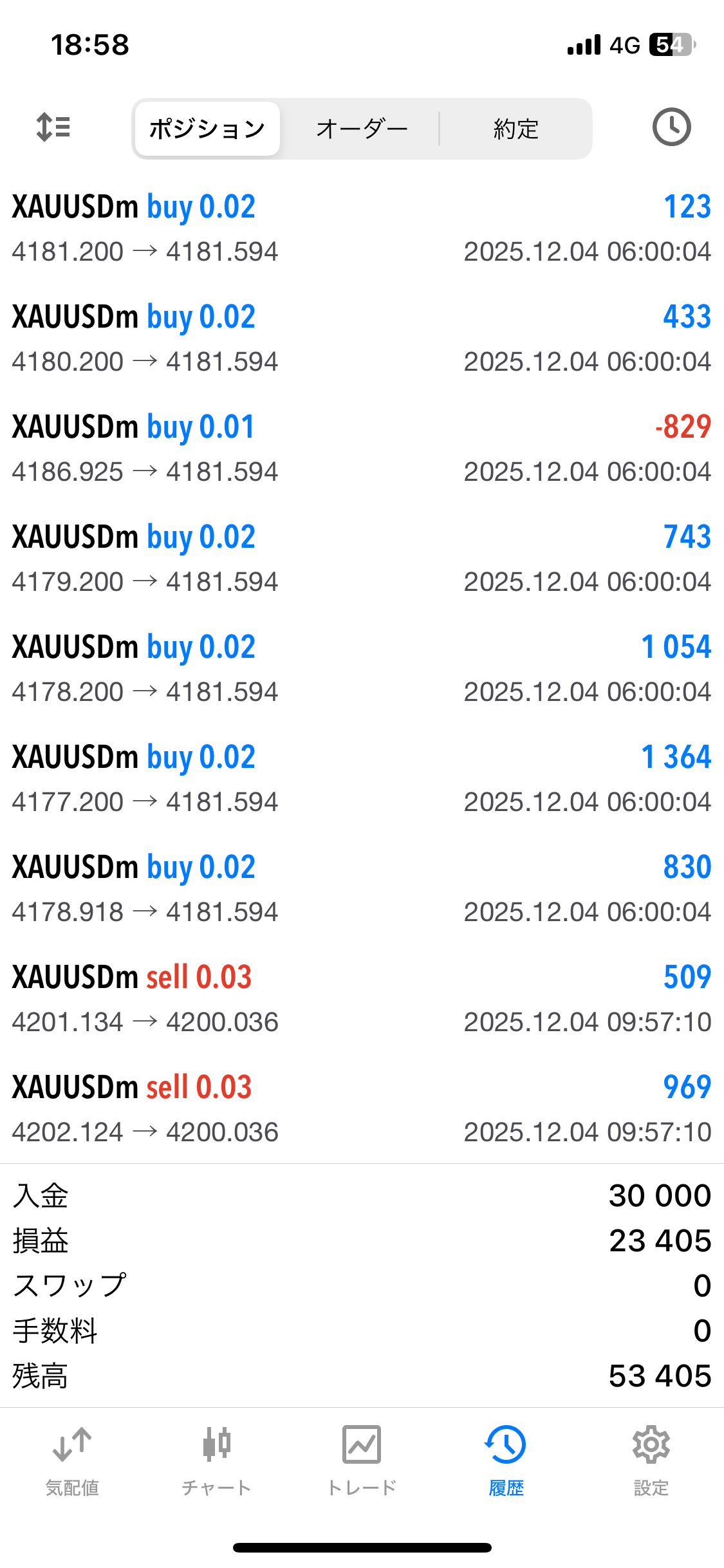Switch to the オーダー segment
Viewport: 724px width, 1568px height.
362,129
